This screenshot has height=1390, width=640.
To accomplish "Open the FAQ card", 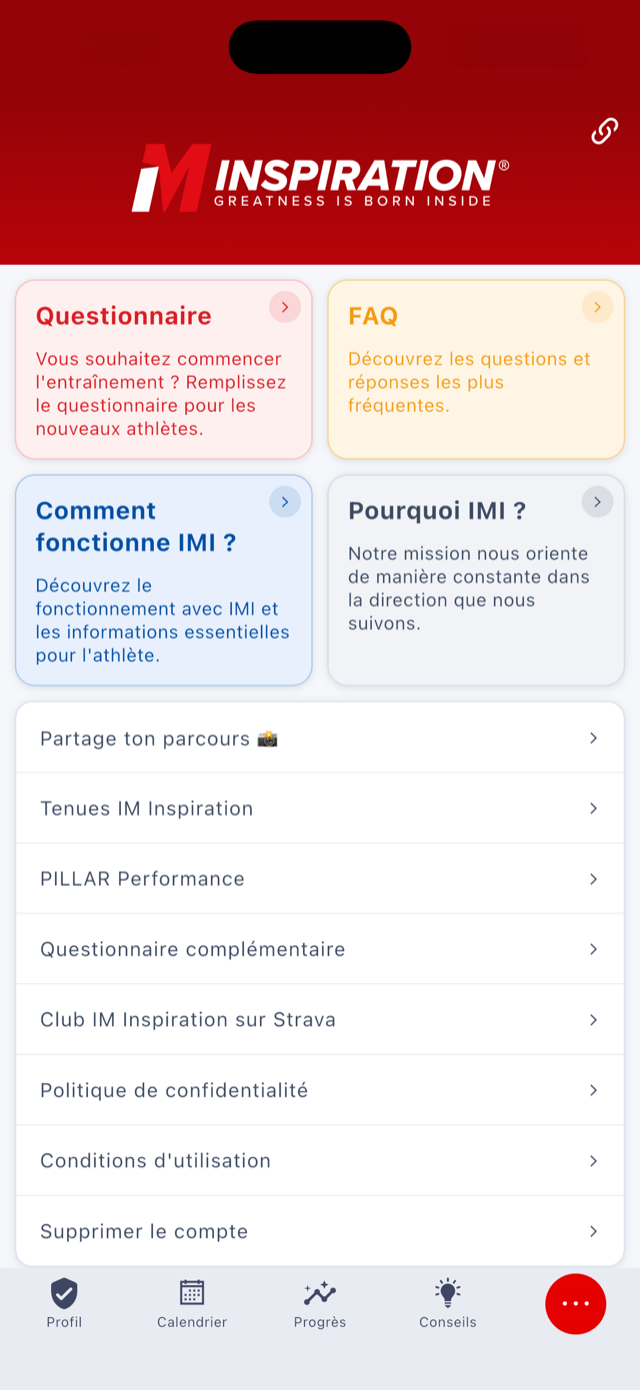I will [x=476, y=369].
